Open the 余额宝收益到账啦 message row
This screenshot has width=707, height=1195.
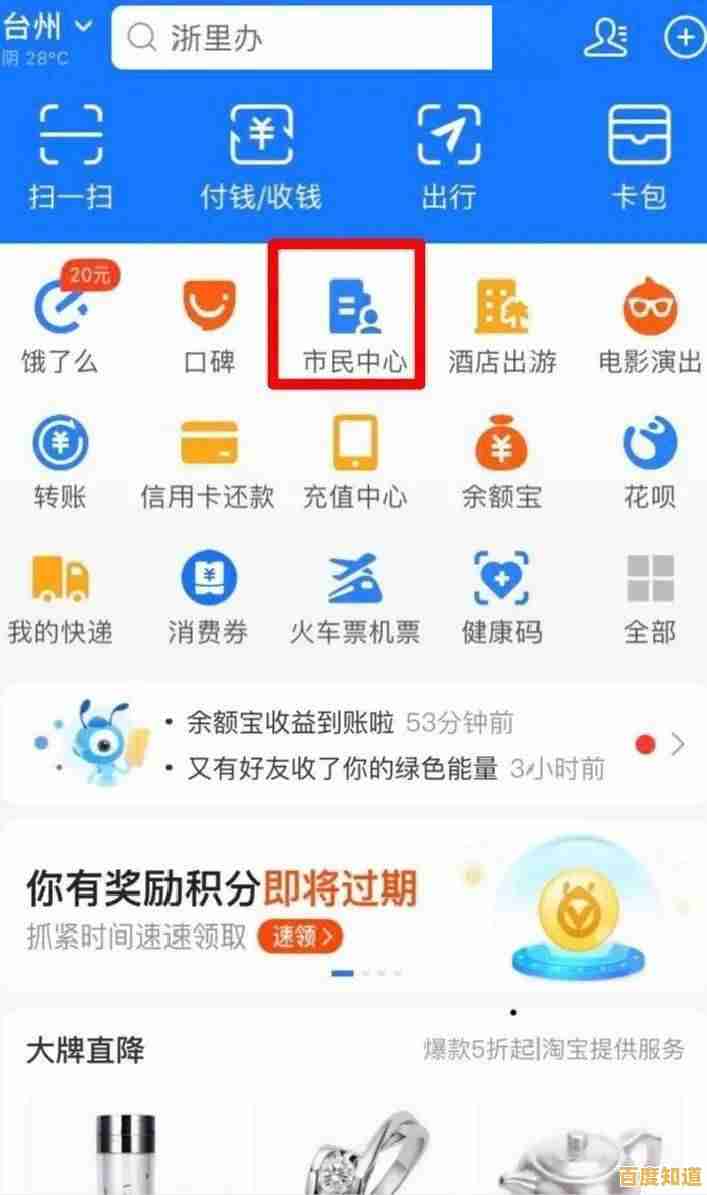click(x=350, y=722)
